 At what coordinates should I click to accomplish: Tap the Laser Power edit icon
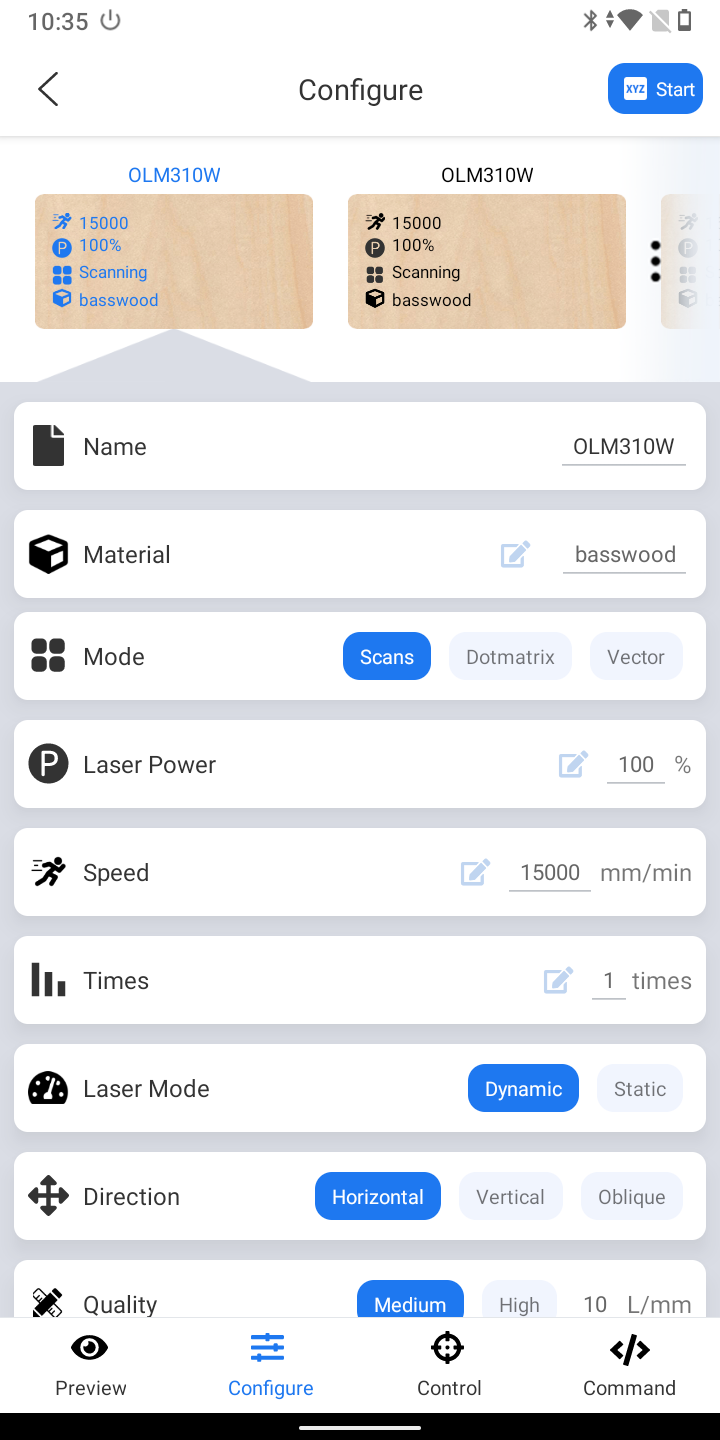[573, 764]
